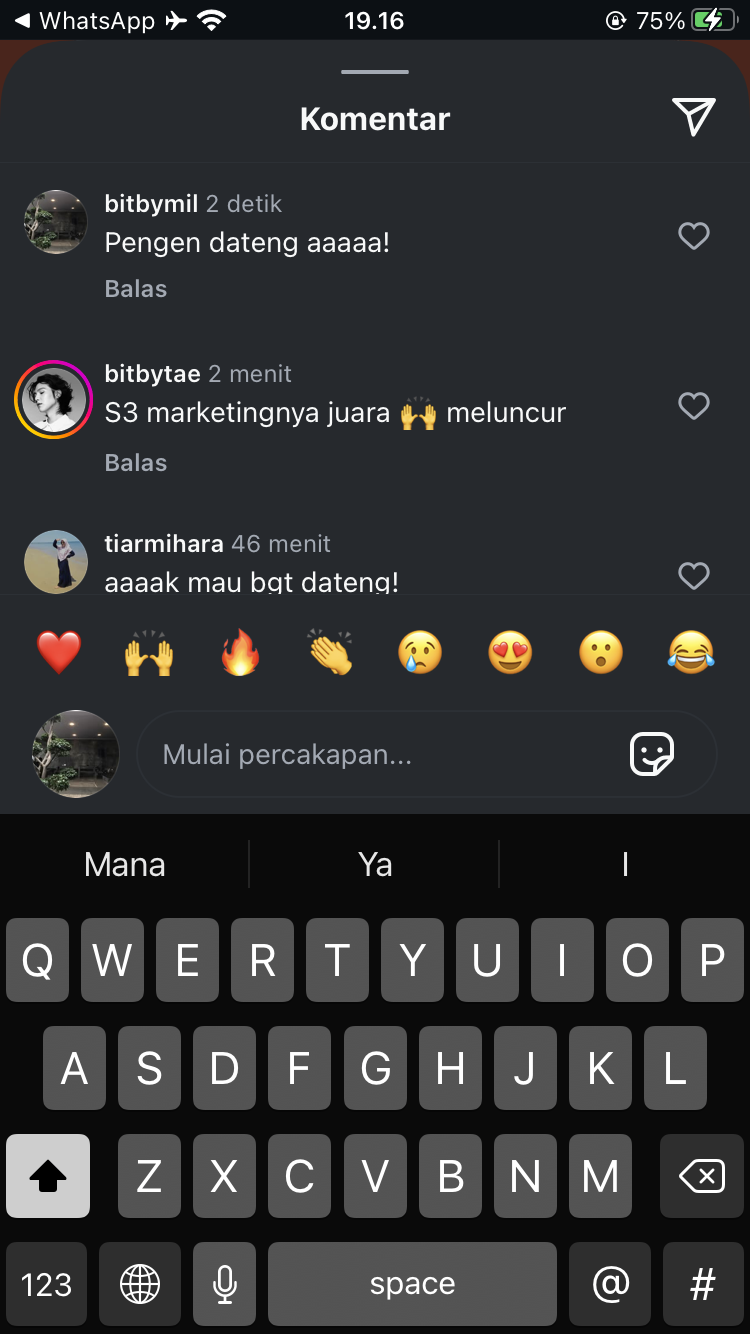The height and width of the screenshot is (1334, 750).
Task: Tap Balas under bitbytae's comment
Action: click(136, 463)
